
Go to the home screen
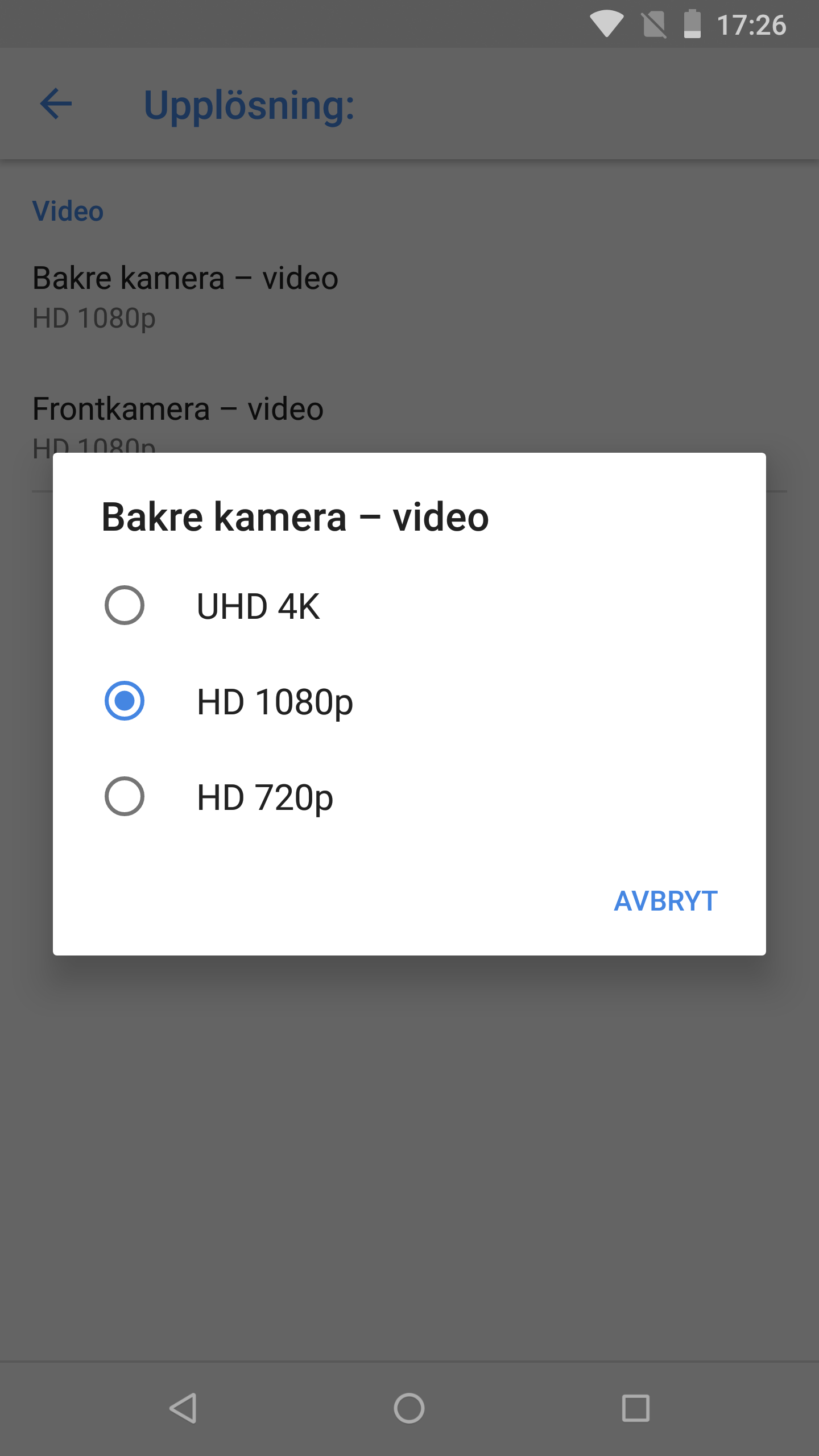(409, 1408)
